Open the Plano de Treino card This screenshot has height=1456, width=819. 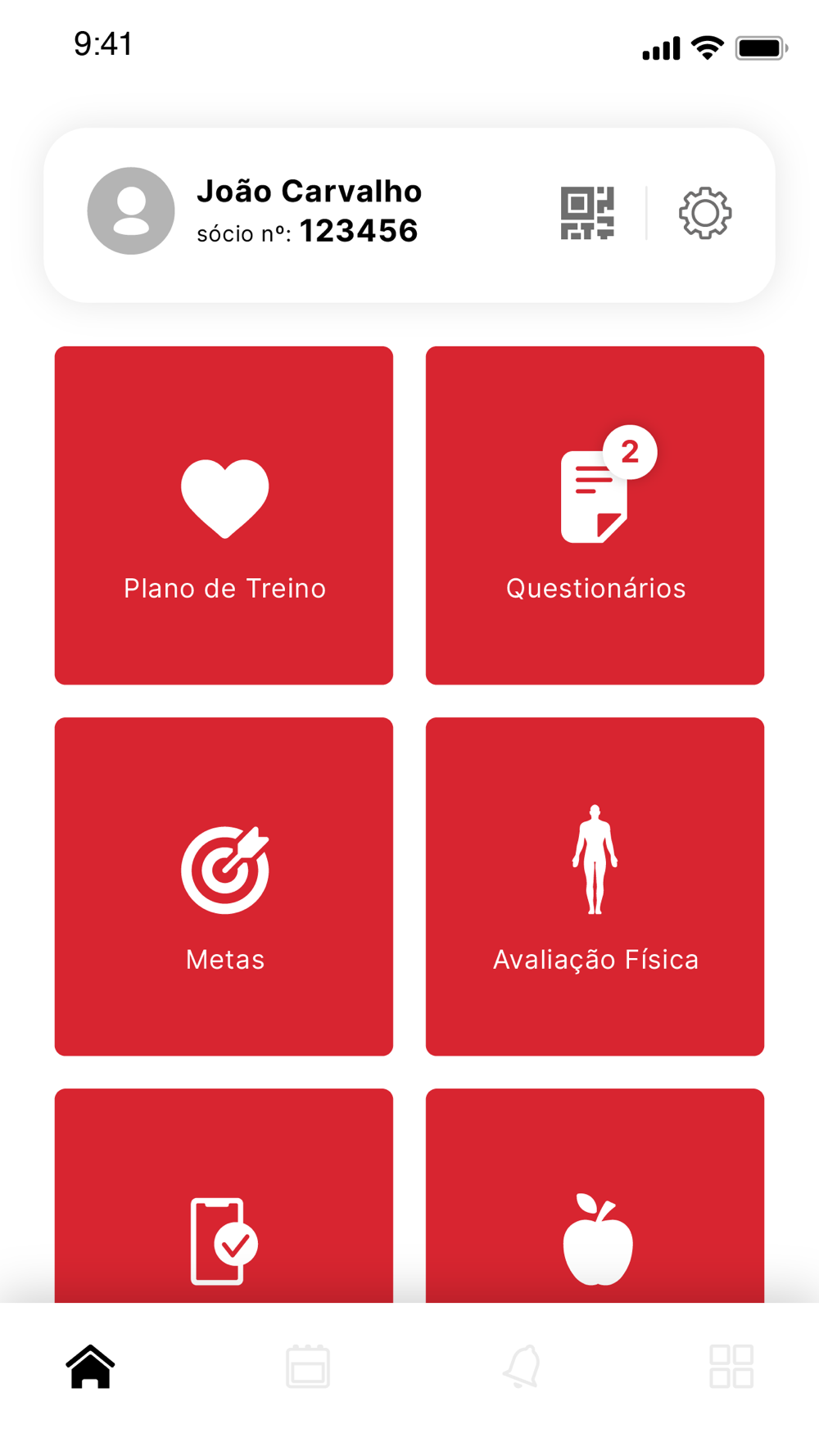(224, 515)
